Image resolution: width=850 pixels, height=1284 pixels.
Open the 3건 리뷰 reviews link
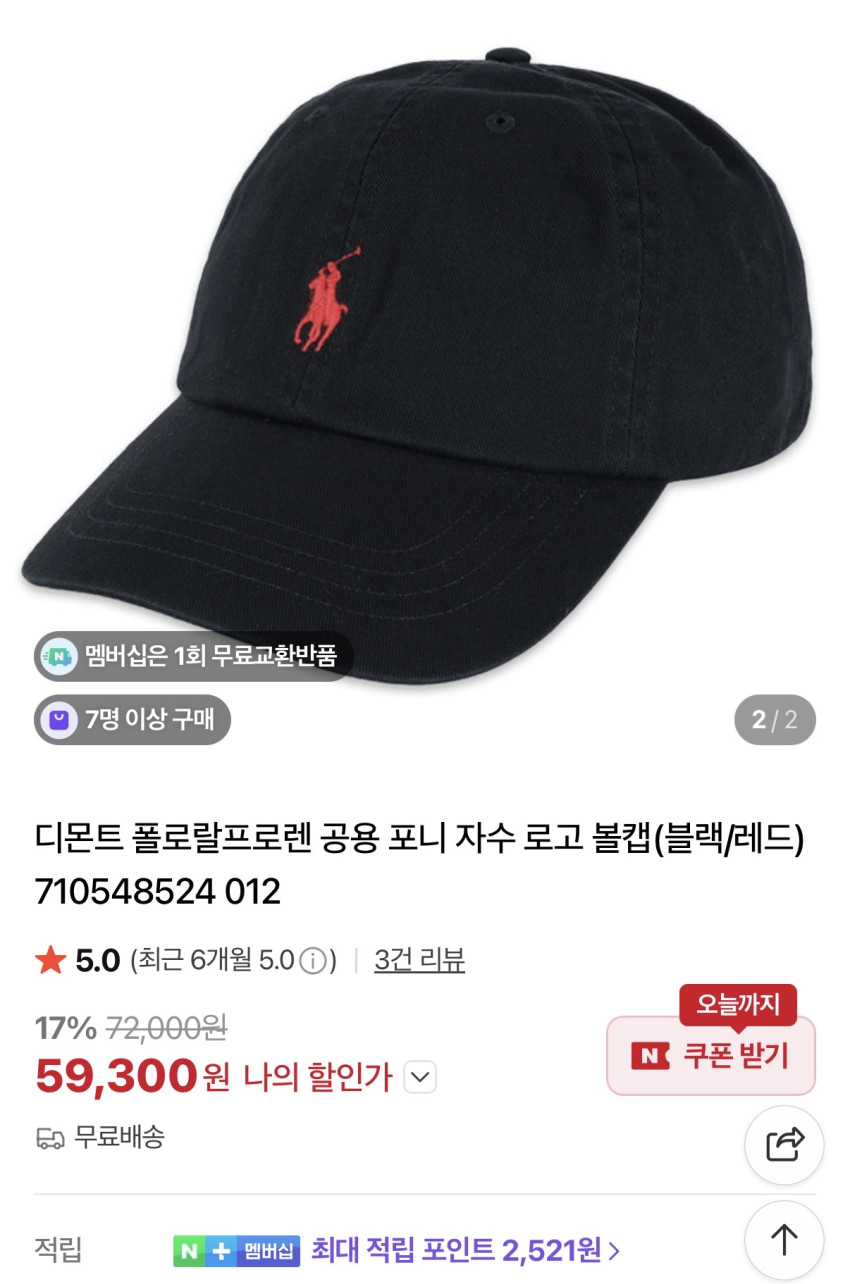click(419, 961)
